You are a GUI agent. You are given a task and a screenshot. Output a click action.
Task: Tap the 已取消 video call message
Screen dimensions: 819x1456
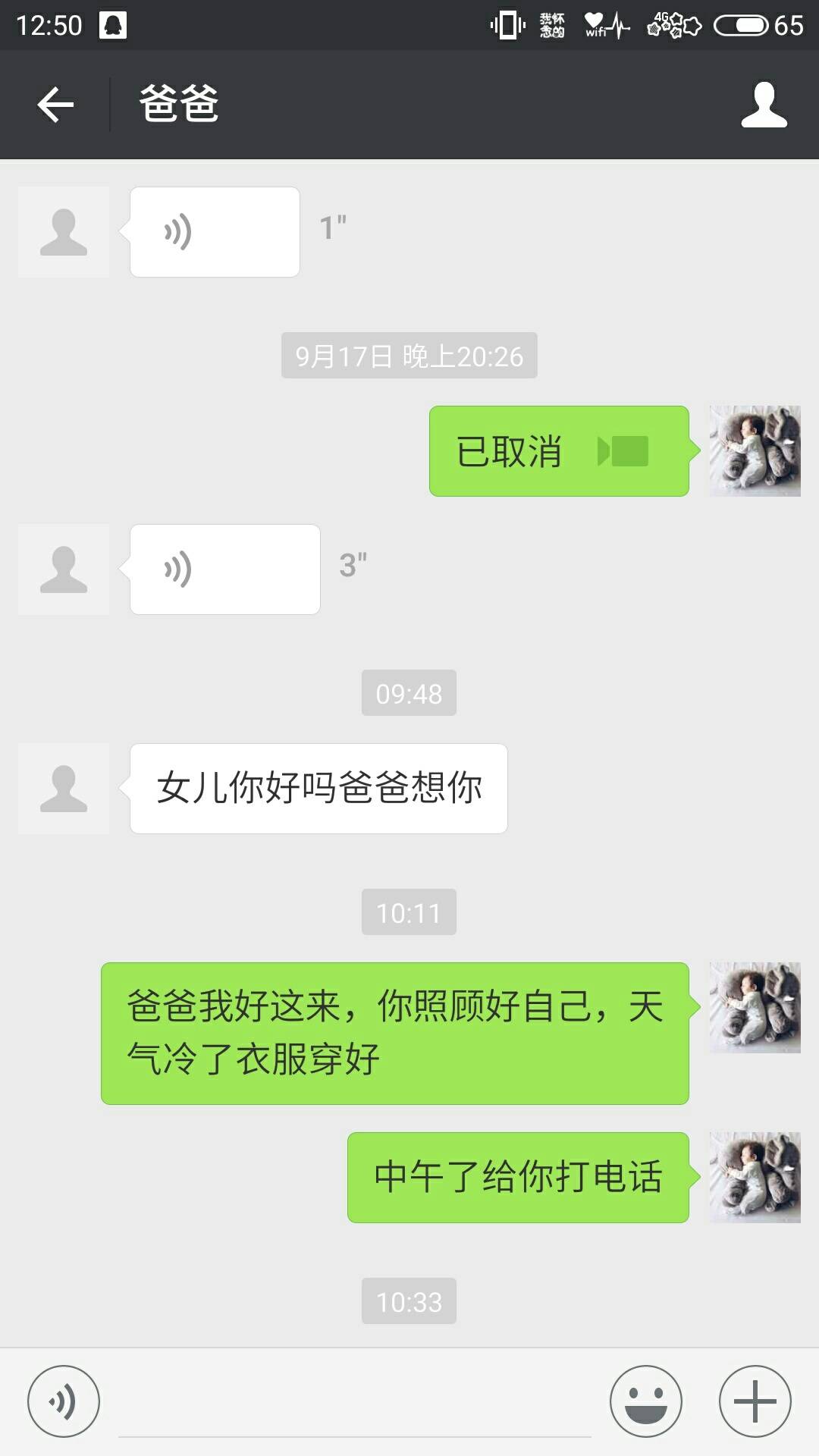[x=559, y=451]
